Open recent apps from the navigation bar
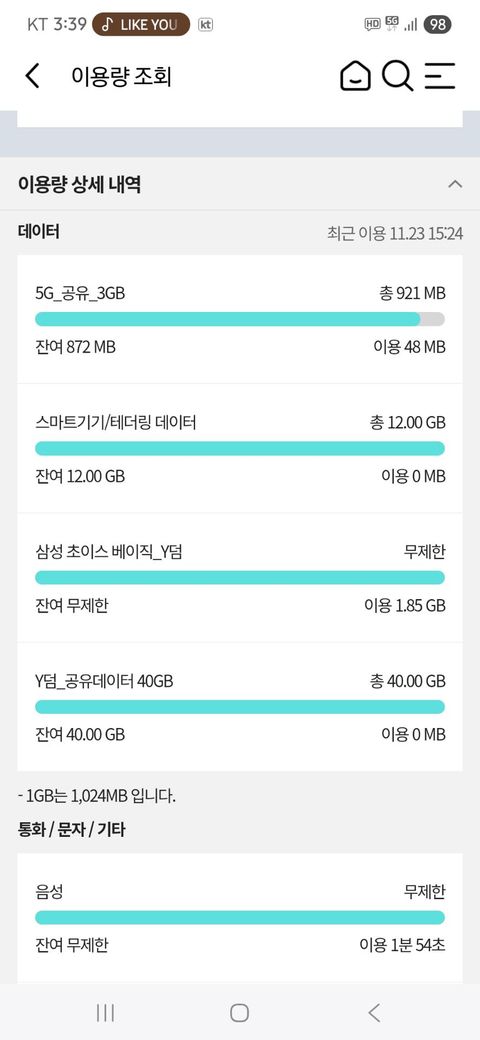The height and width of the screenshot is (1040, 480). click(x=105, y=1012)
